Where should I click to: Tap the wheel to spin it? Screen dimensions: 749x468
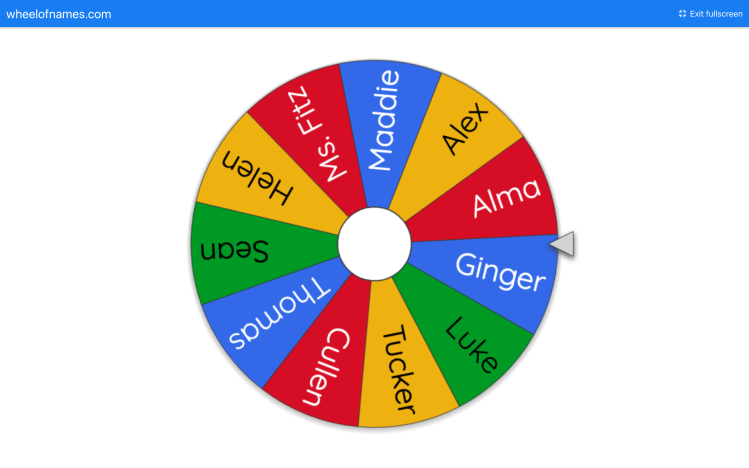coord(374,244)
